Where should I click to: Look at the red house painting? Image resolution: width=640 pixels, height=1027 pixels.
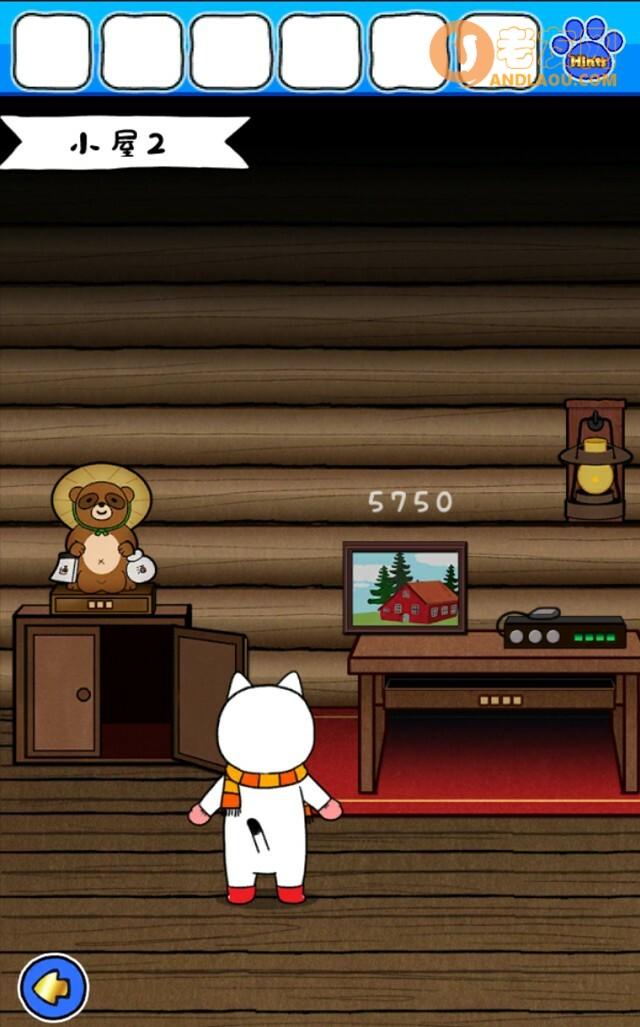[x=405, y=588]
